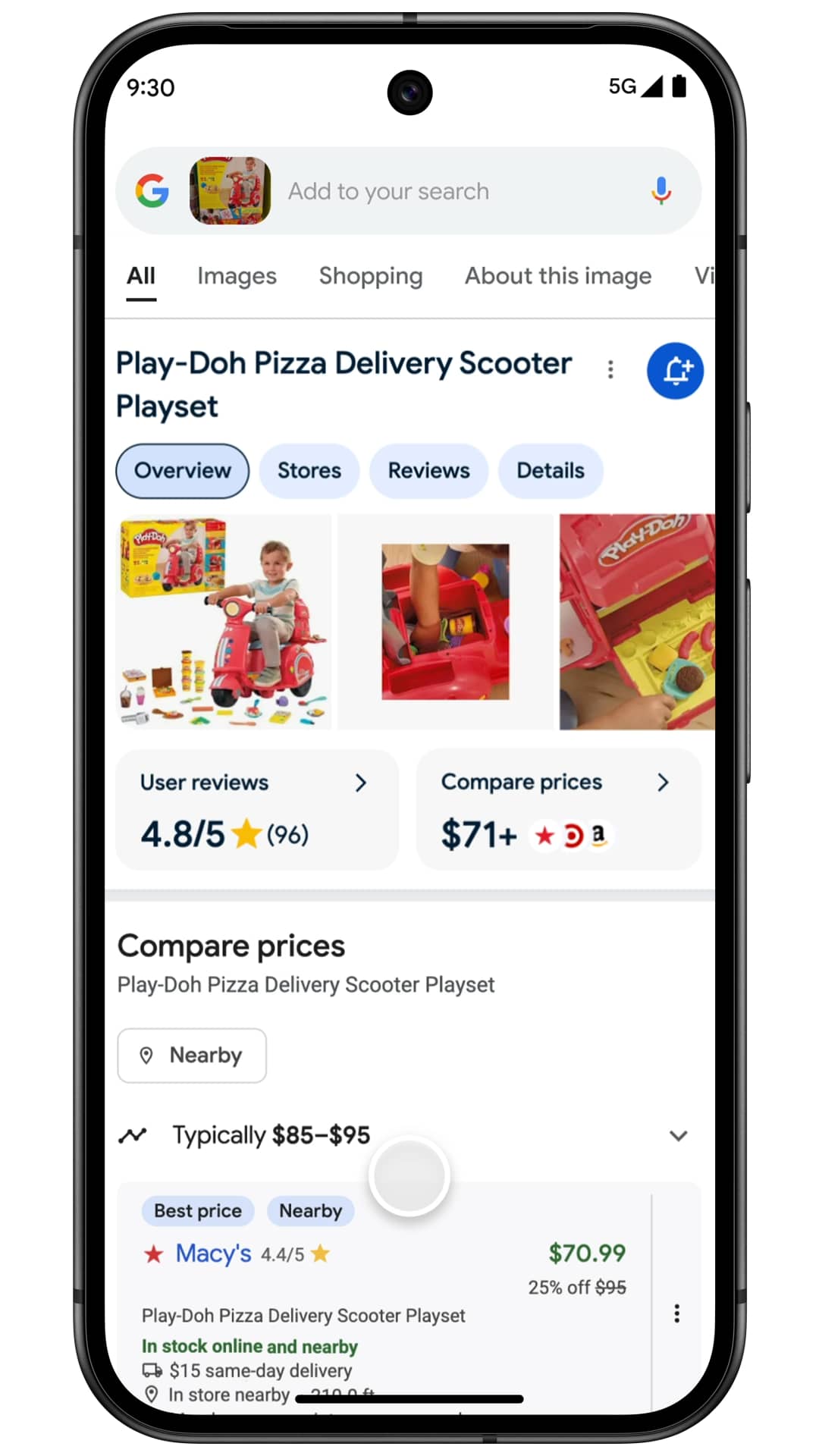The image size is (819, 1456).
Task: Select the Stores chip
Action: [309, 471]
